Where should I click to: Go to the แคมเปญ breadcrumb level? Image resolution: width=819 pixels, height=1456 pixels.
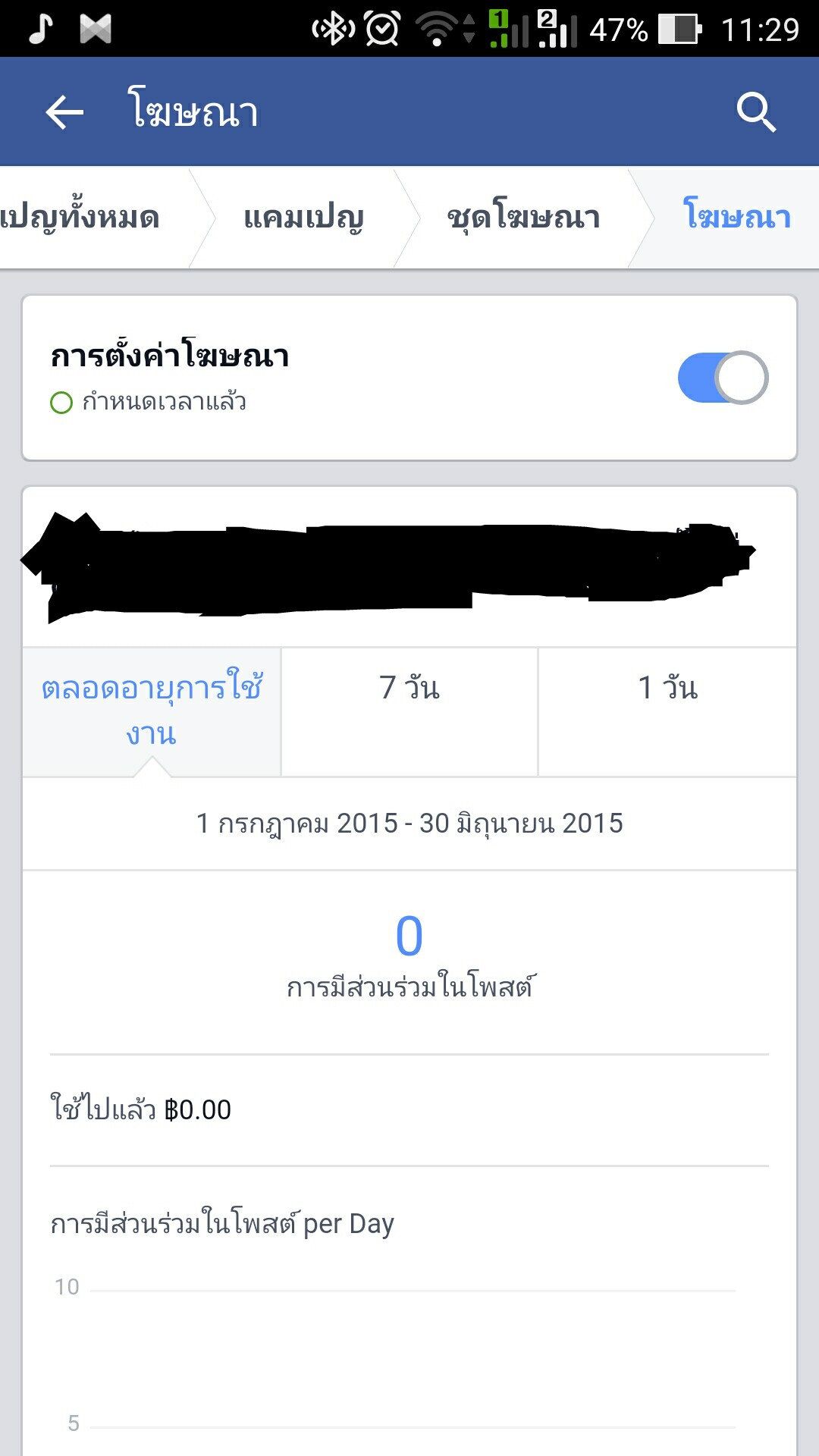tap(303, 218)
